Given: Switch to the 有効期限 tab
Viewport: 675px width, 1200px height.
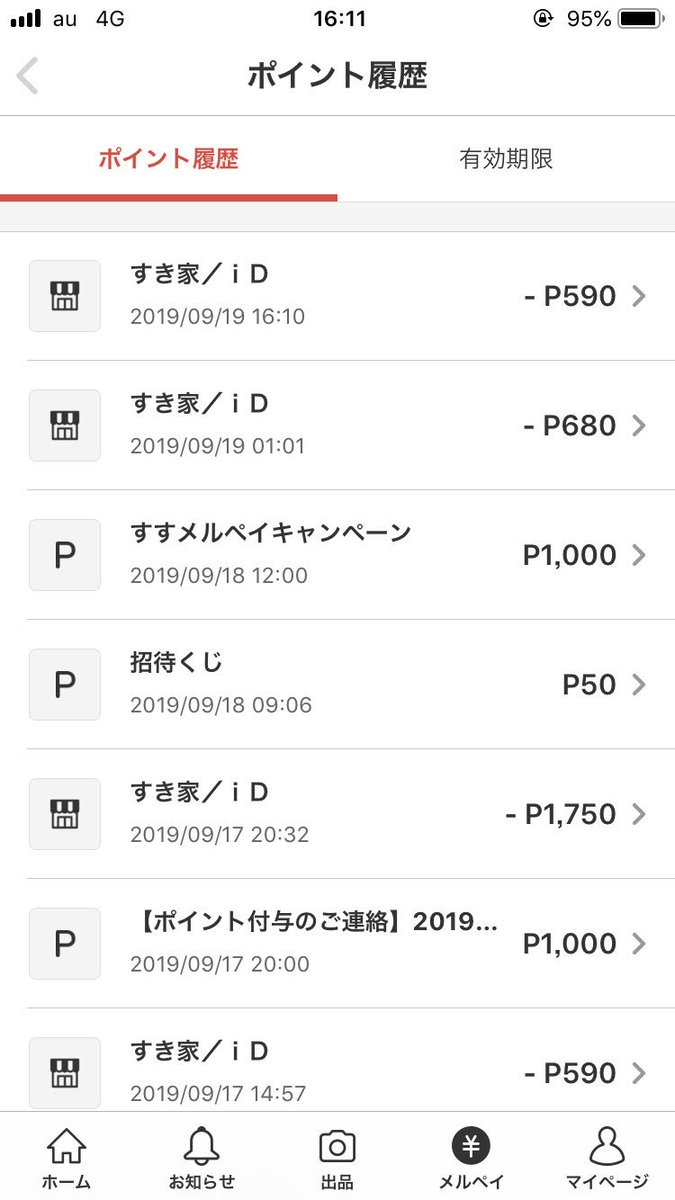Looking at the screenshot, I should [x=506, y=159].
